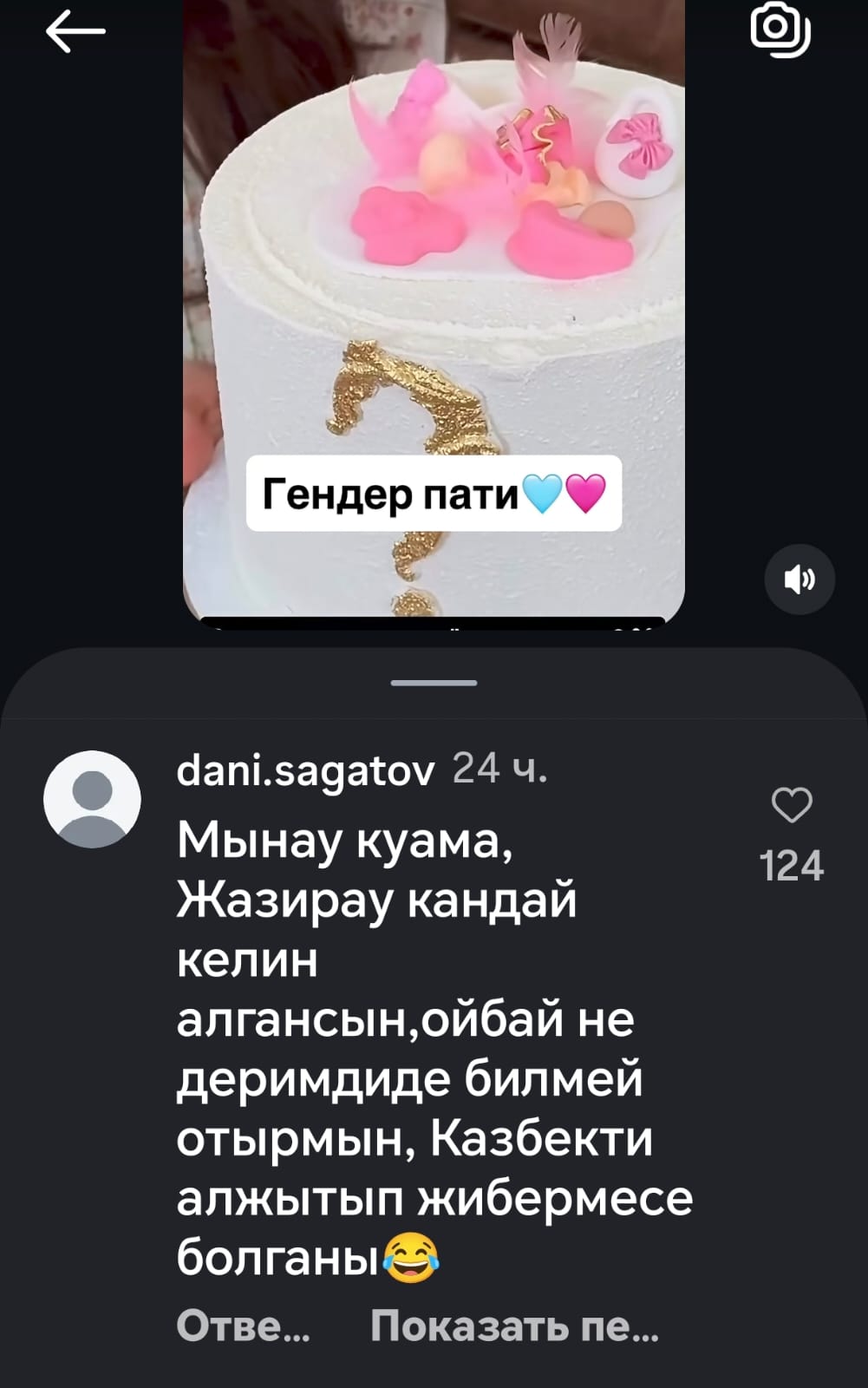
Task: Show translation of the comment
Action: pos(513,1326)
